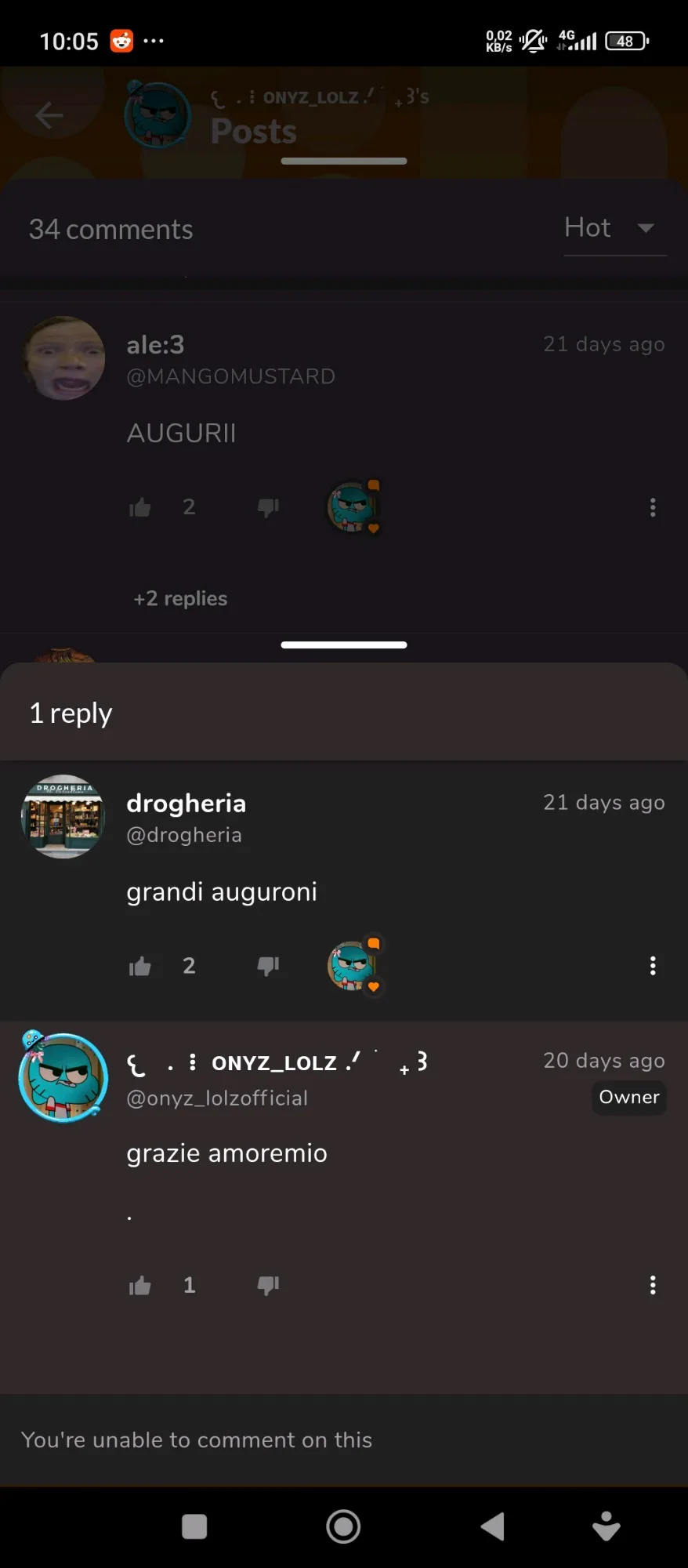
Task: Like the owner's "grazie amoremio" reply
Action: pyautogui.click(x=140, y=1285)
